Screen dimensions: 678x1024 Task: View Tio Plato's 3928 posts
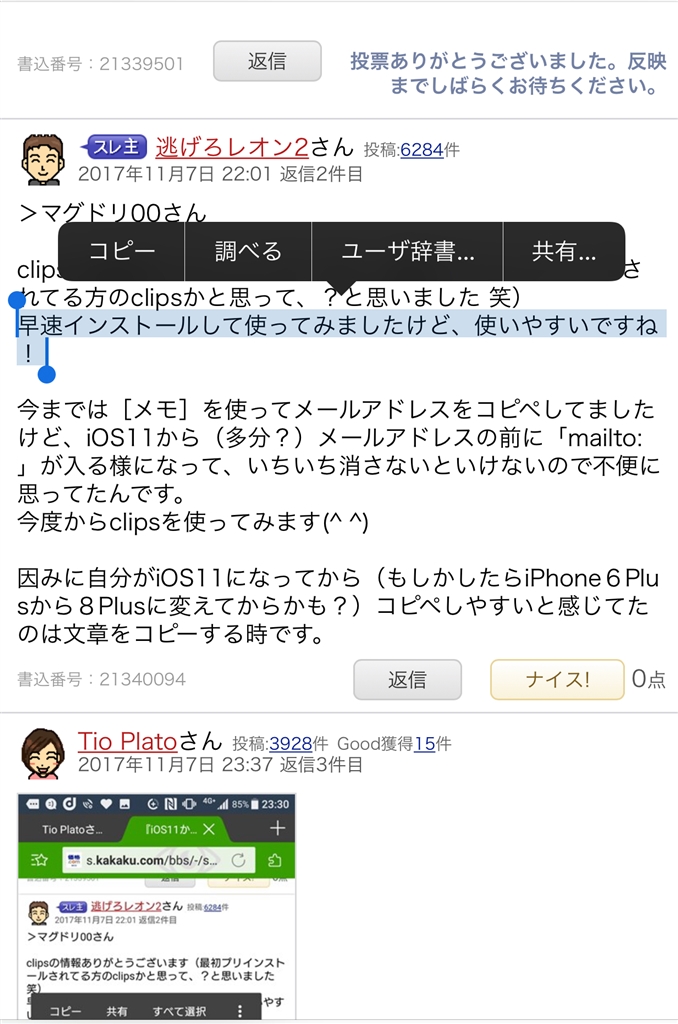(290, 744)
